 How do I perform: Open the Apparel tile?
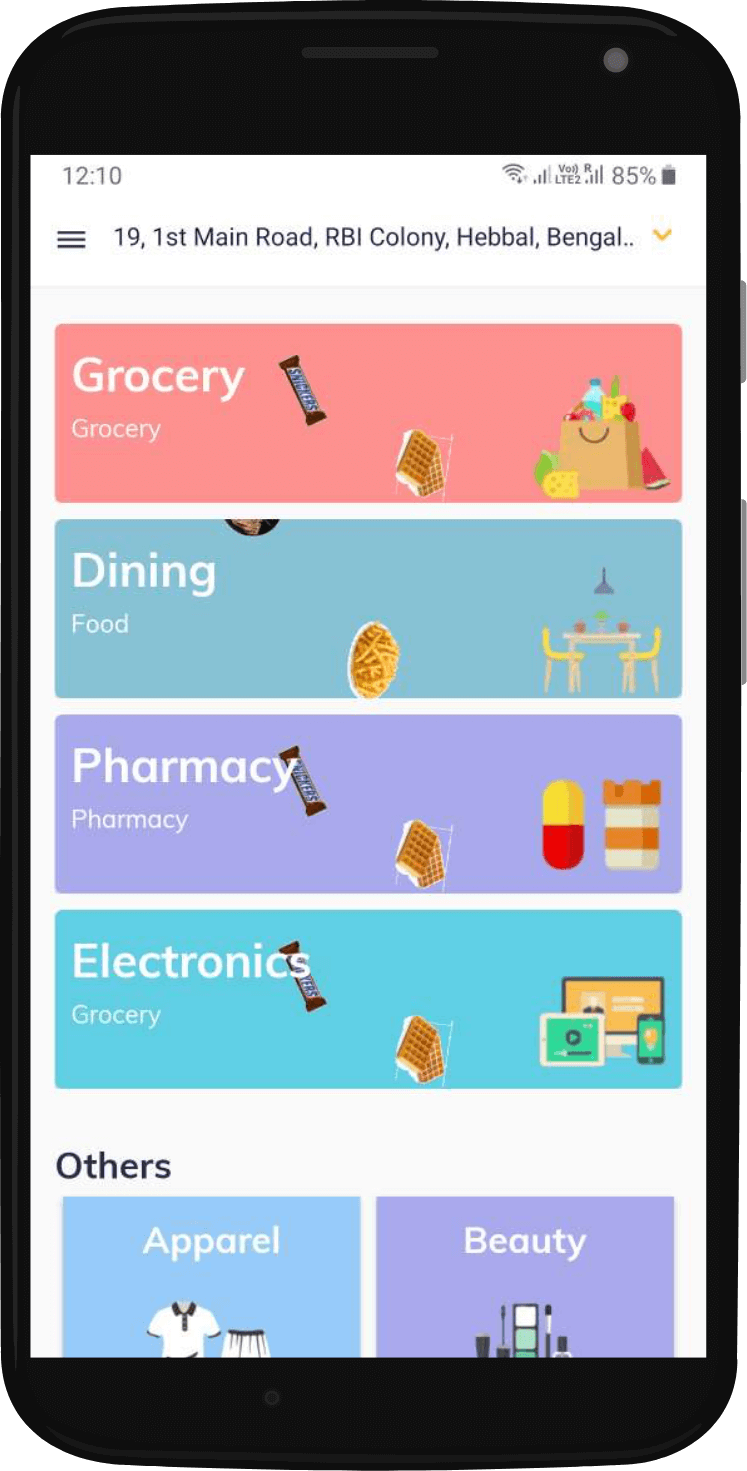coord(211,1275)
